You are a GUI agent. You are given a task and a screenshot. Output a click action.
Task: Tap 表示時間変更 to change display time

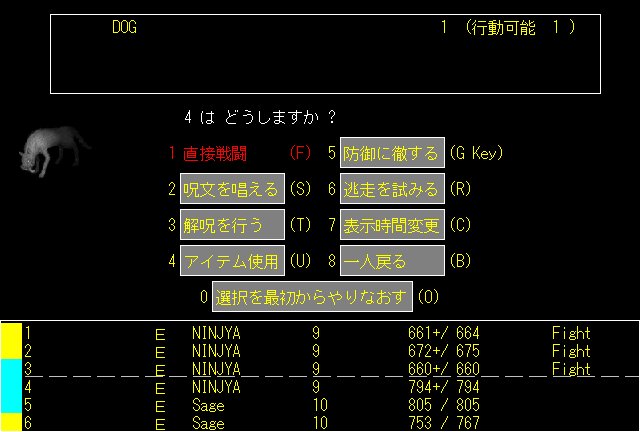coord(392,224)
